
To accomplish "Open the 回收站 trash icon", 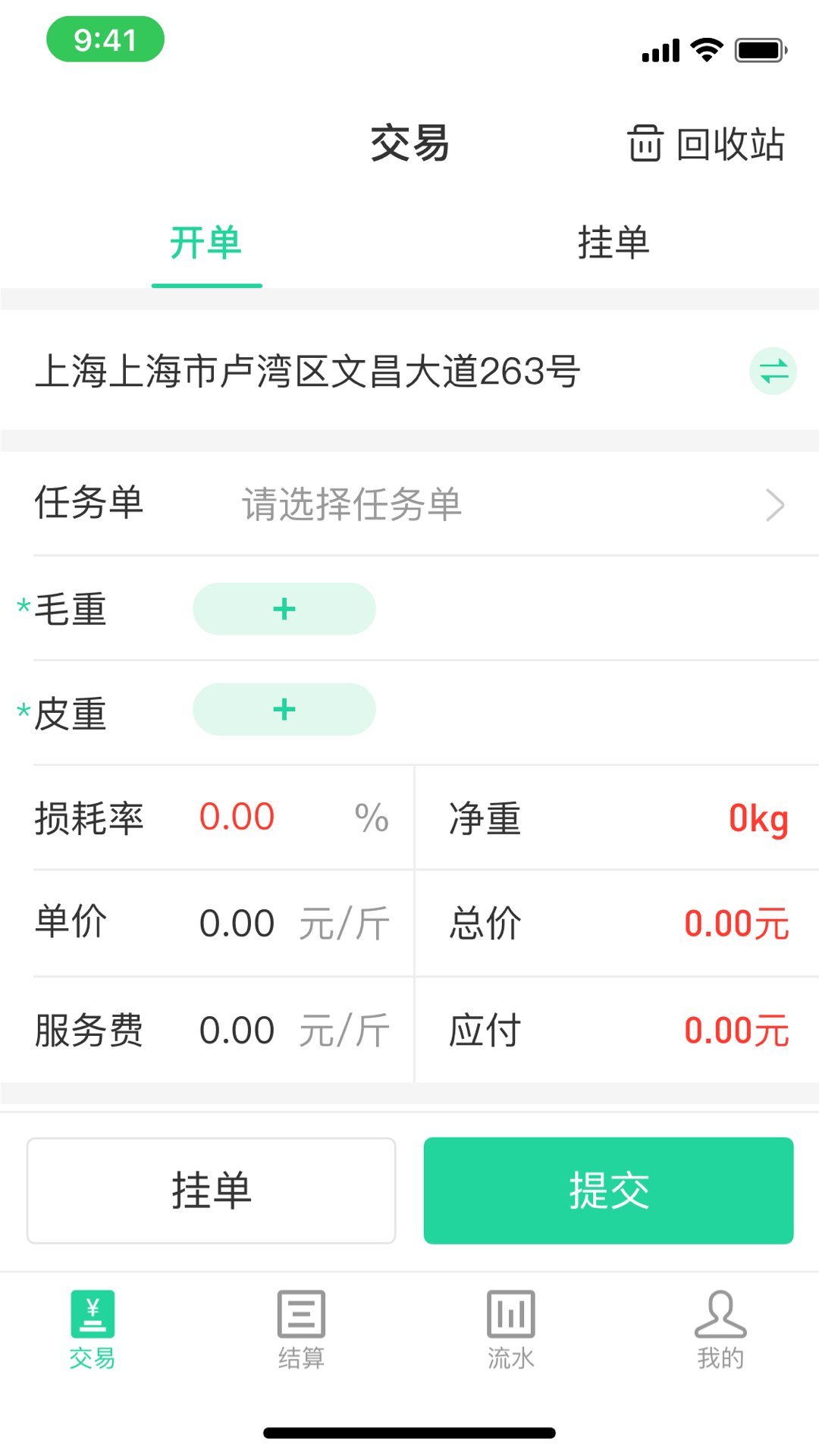I will 644,145.
